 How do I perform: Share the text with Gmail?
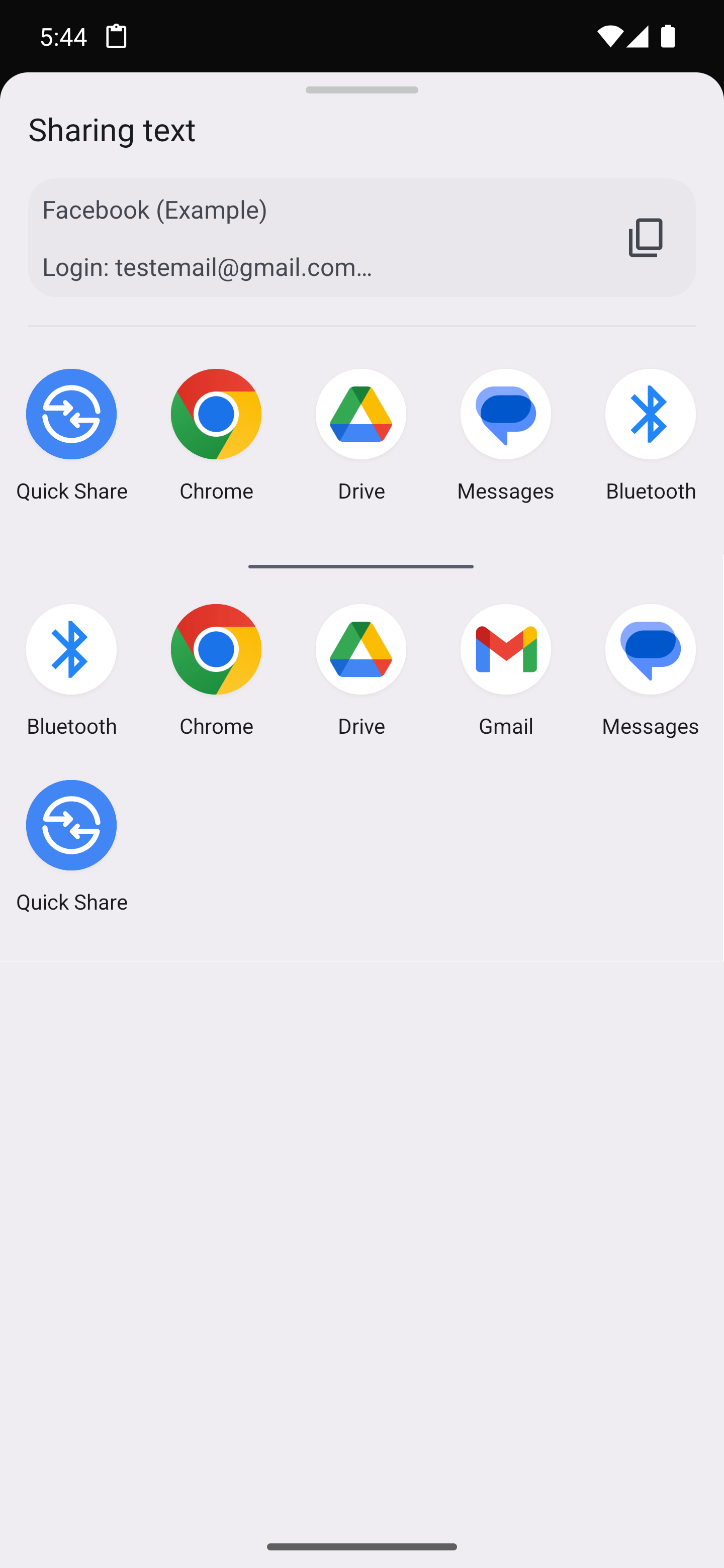click(x=506, y=671)
